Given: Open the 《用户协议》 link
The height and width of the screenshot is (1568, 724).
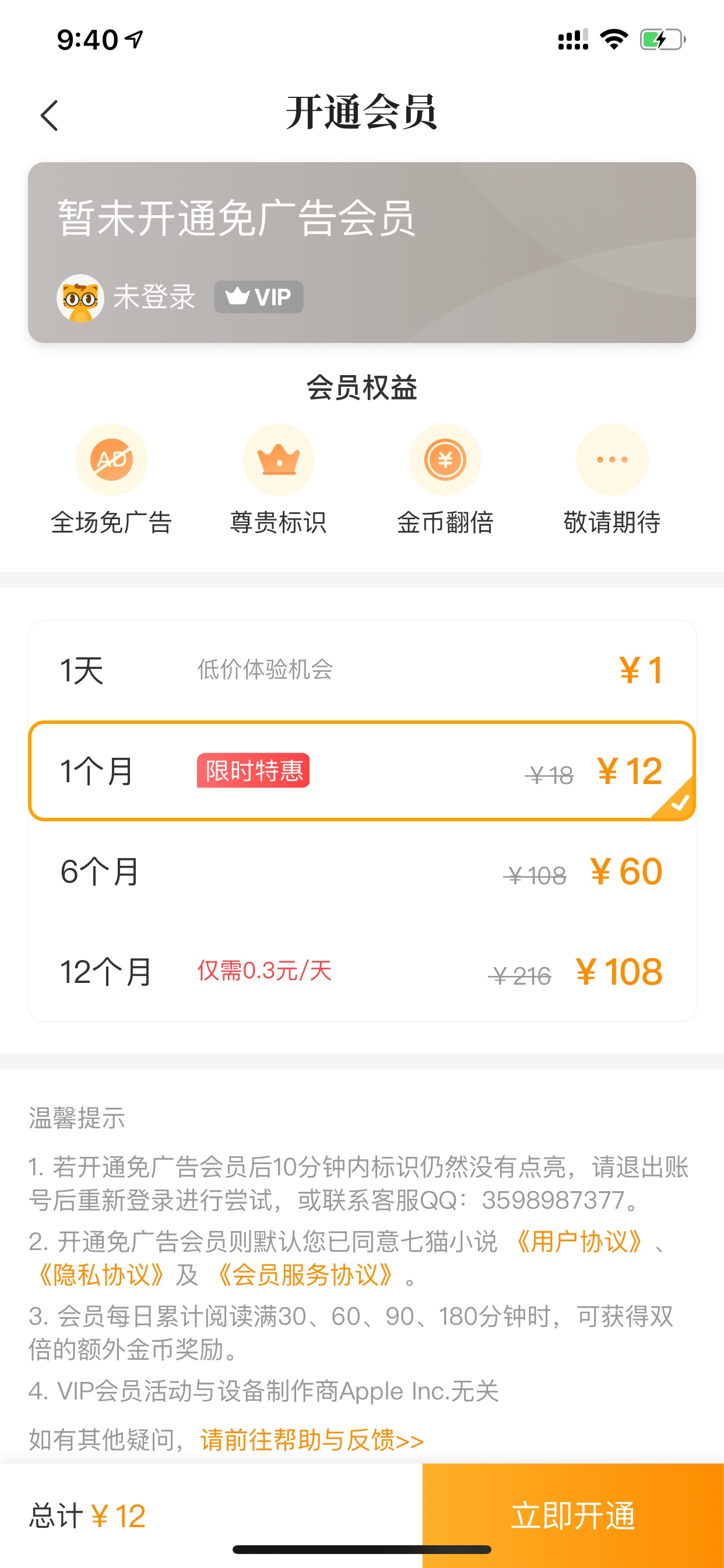Looking at the screenshot, I should pyautogui.click(x=578, y=1242).
